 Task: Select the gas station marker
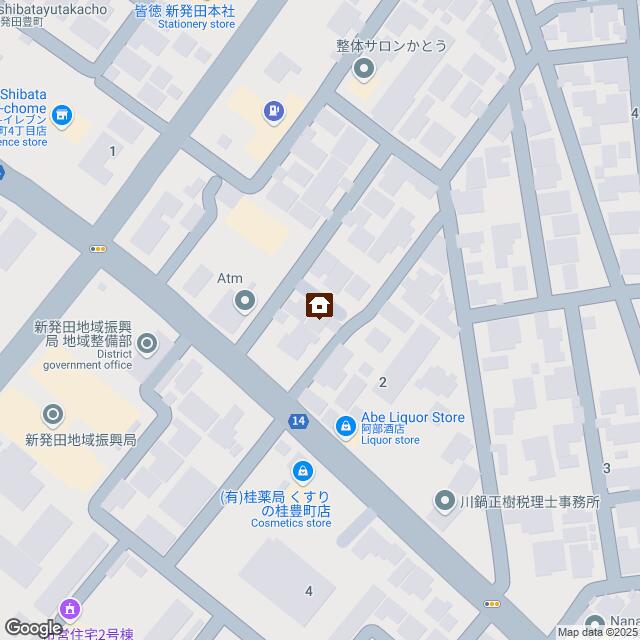coord(272,110)
